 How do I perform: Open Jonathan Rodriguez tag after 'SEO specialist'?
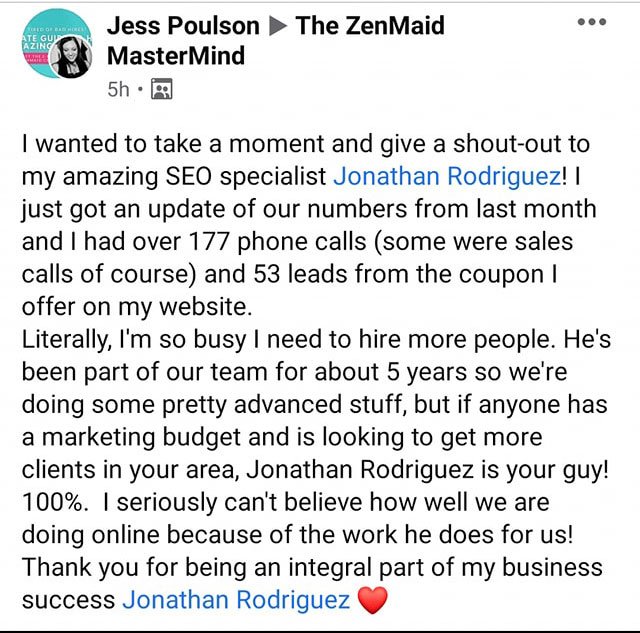click(x=445, y=178)
